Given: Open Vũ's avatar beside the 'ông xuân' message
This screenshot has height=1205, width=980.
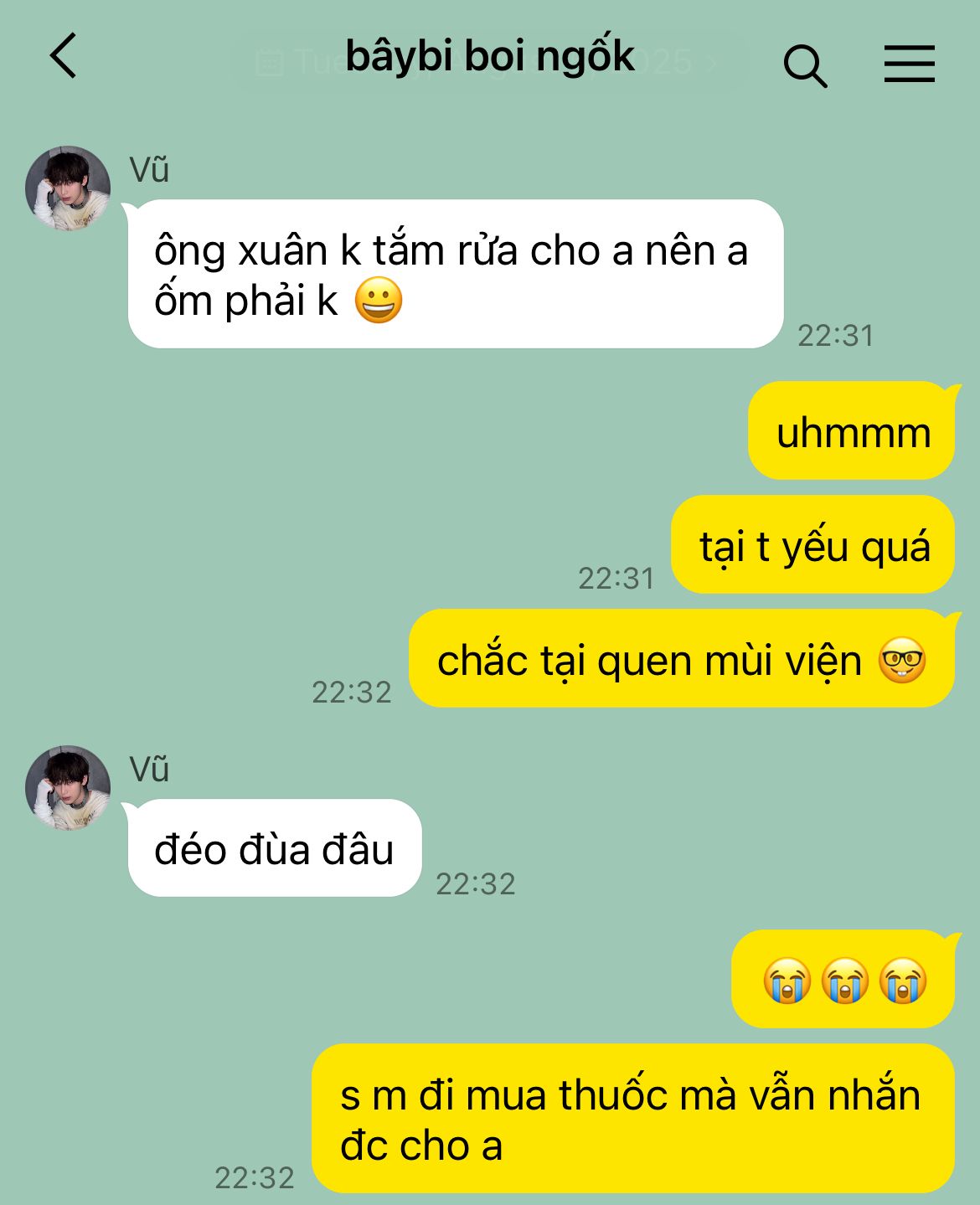Looking at the screenshot, I should coord(68,188).
